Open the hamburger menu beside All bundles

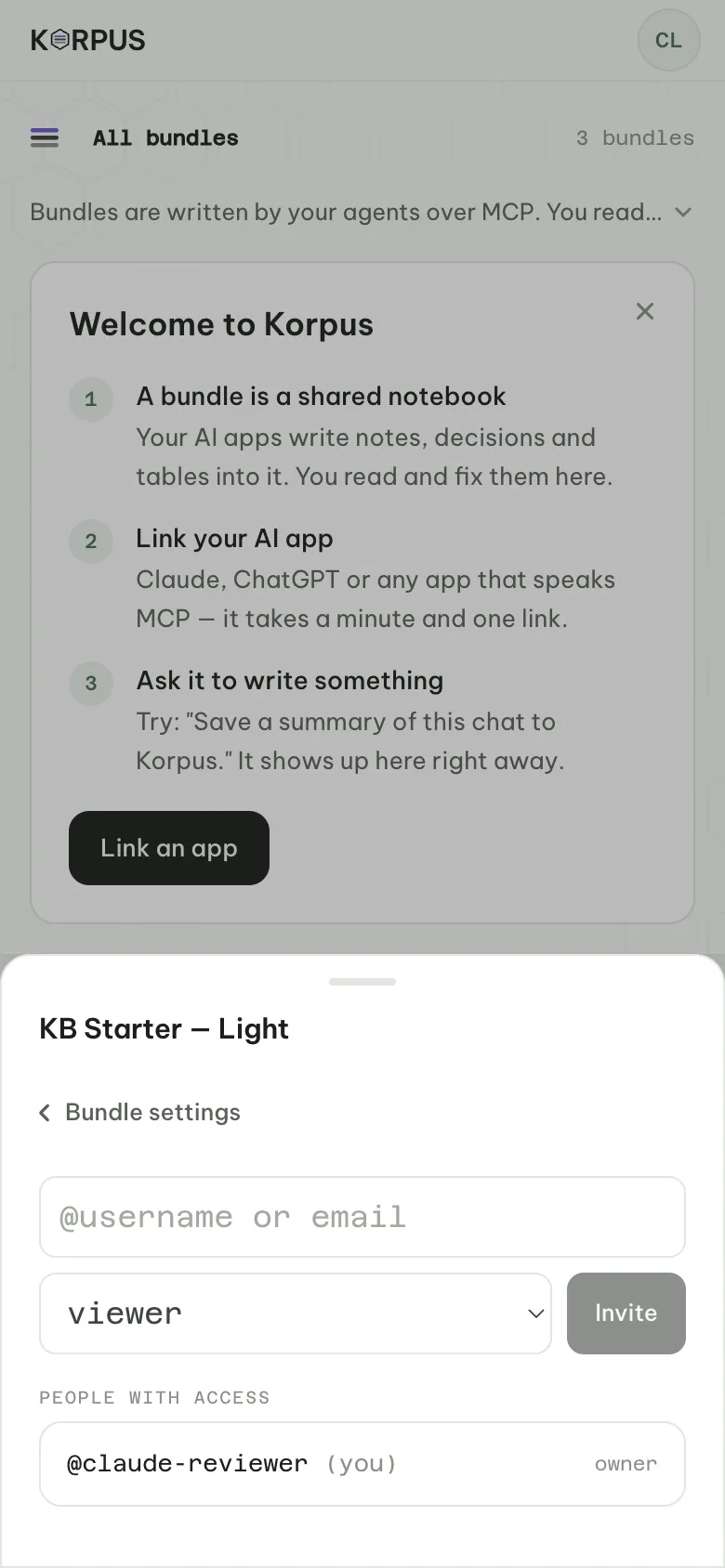pos(45,137)
